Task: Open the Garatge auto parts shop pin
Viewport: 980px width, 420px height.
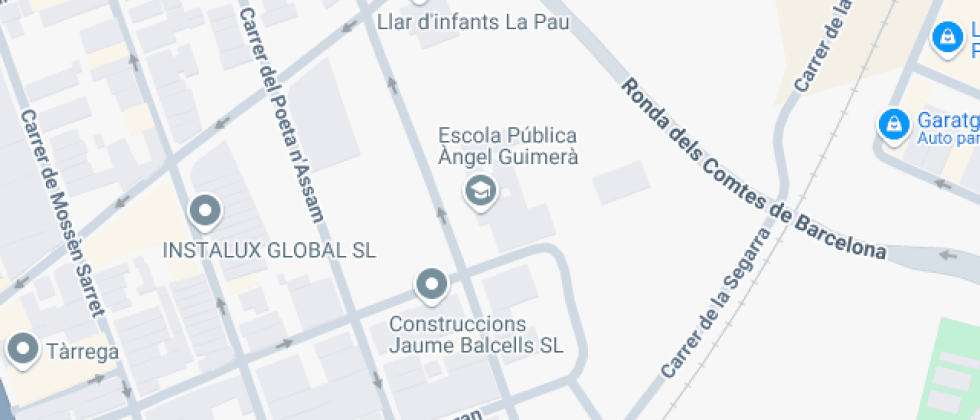Action: coord(891,124)
